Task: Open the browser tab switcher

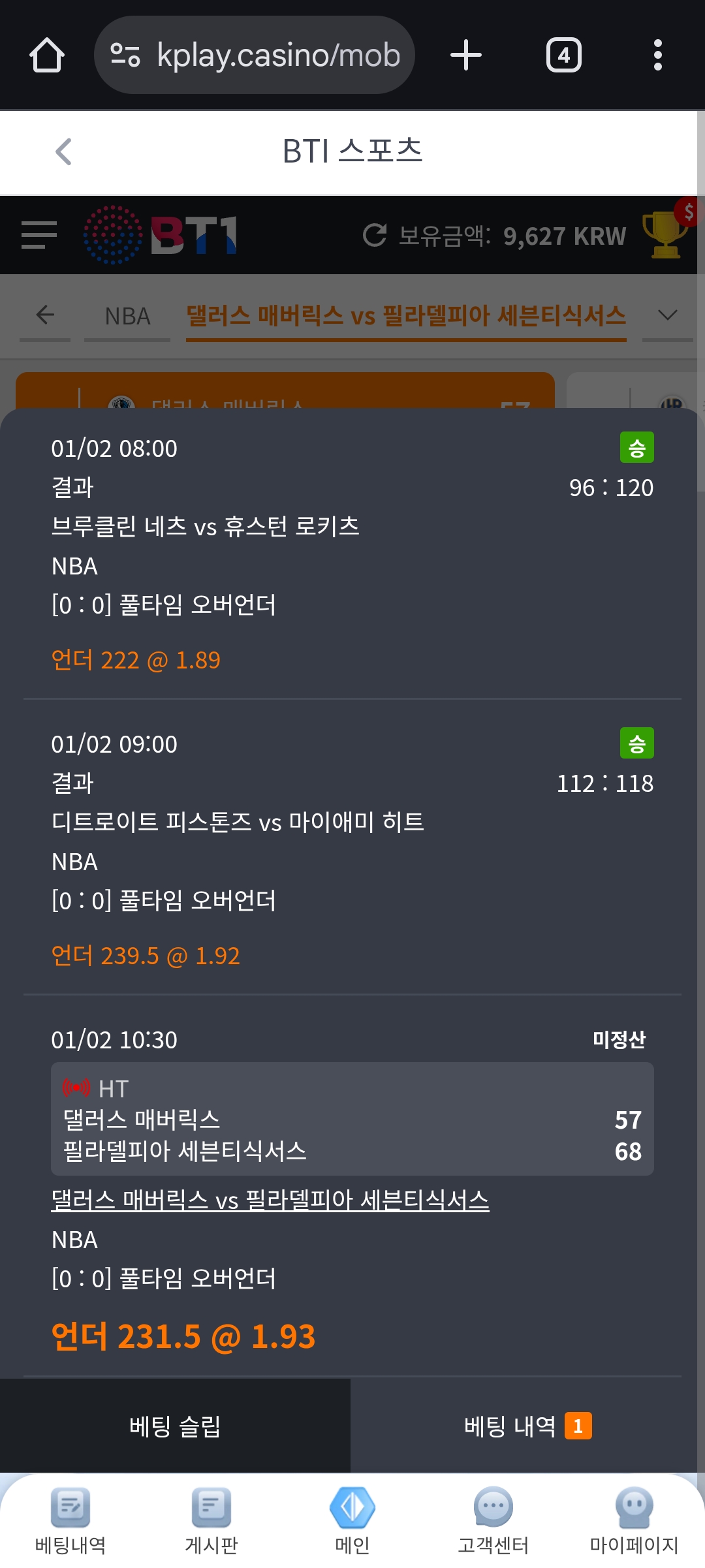Action: click(x=563, y=55)
